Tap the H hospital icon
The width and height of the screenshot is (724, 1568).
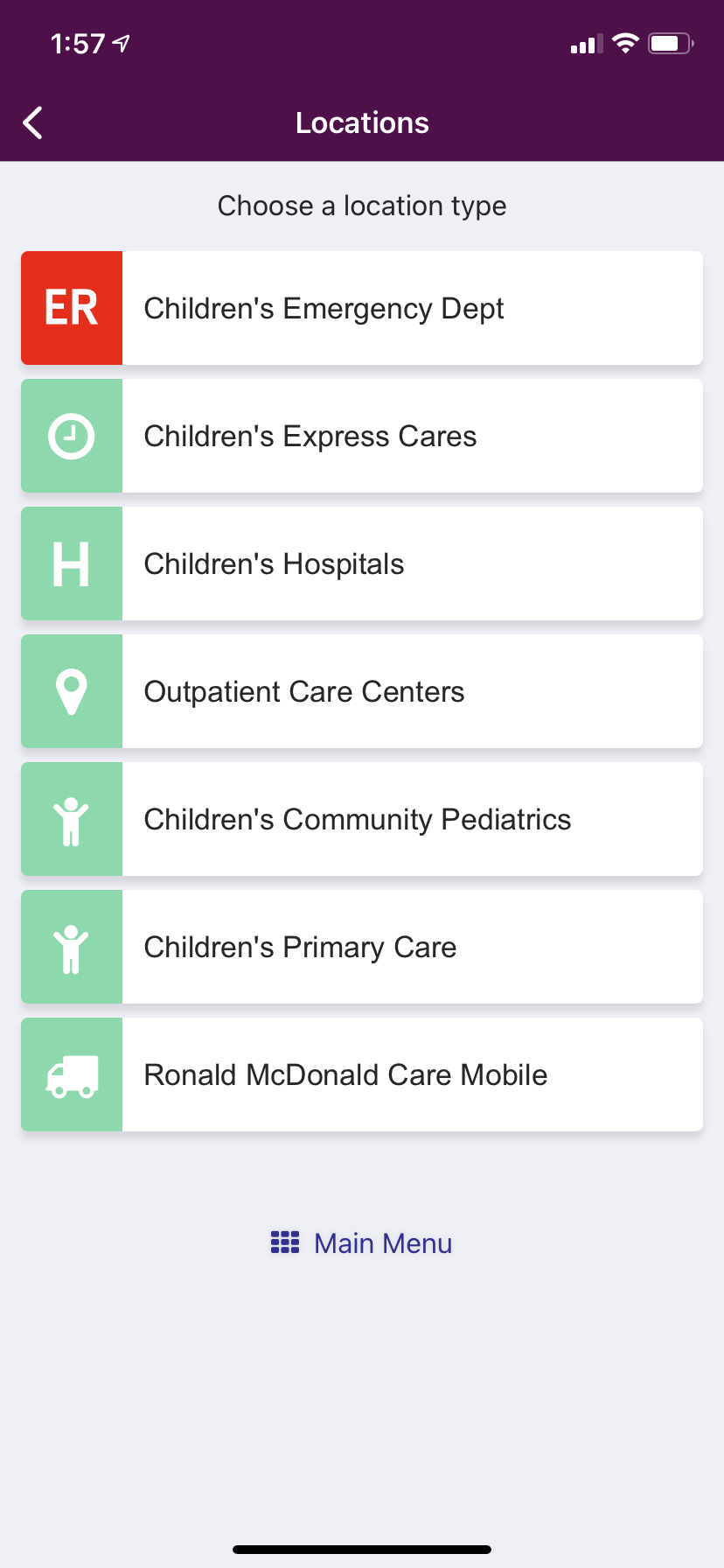click(72, 563)
